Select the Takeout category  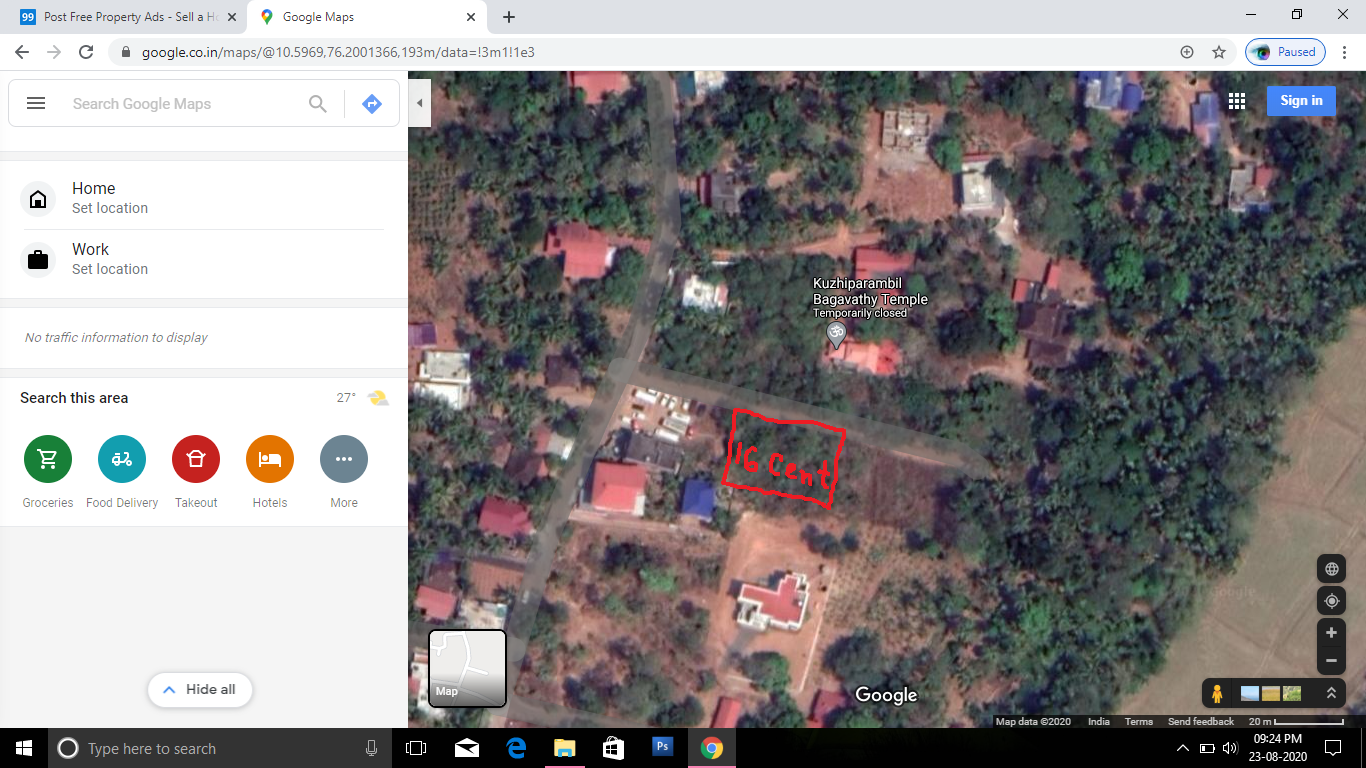[x=196, y=460]
